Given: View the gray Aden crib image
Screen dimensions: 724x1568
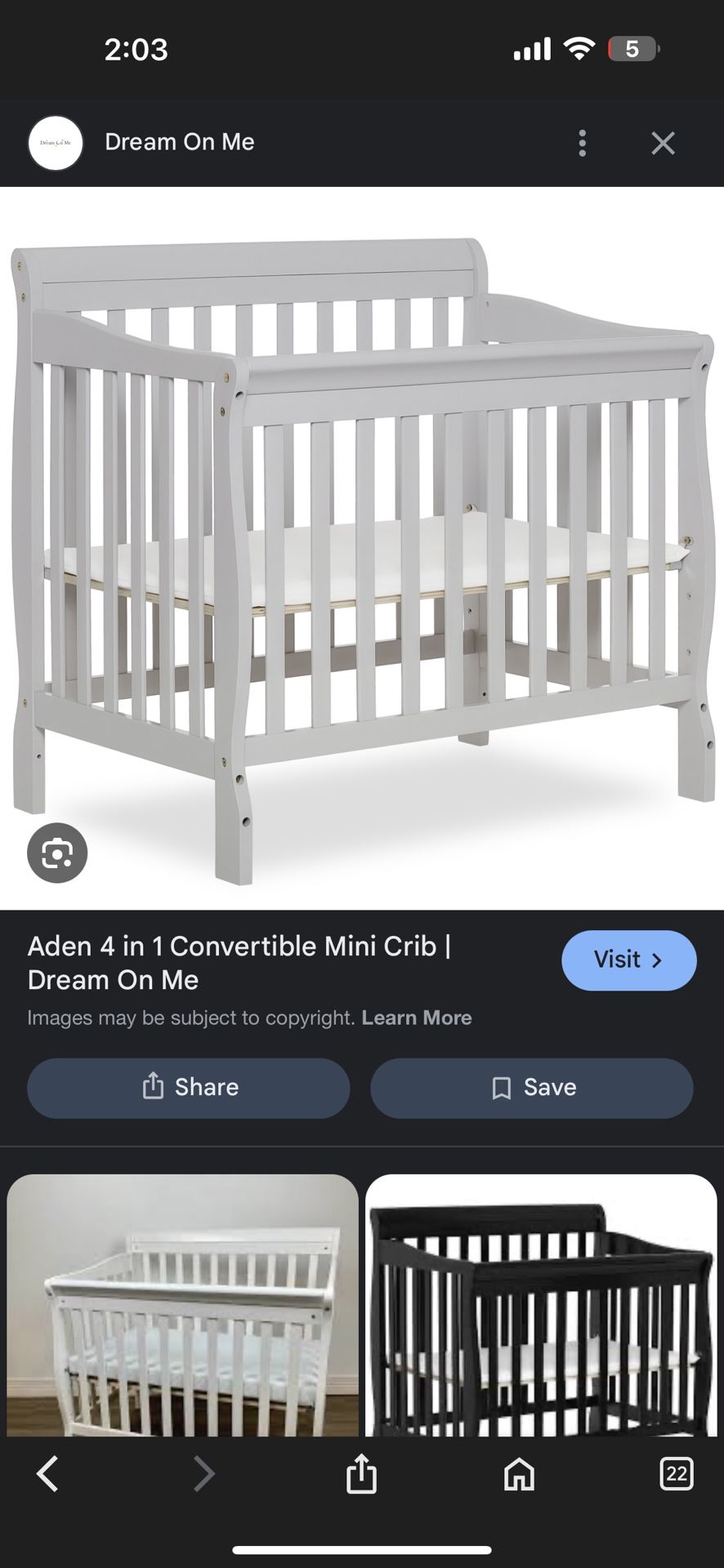Looking at the screenshot, I should click(362, 547).
